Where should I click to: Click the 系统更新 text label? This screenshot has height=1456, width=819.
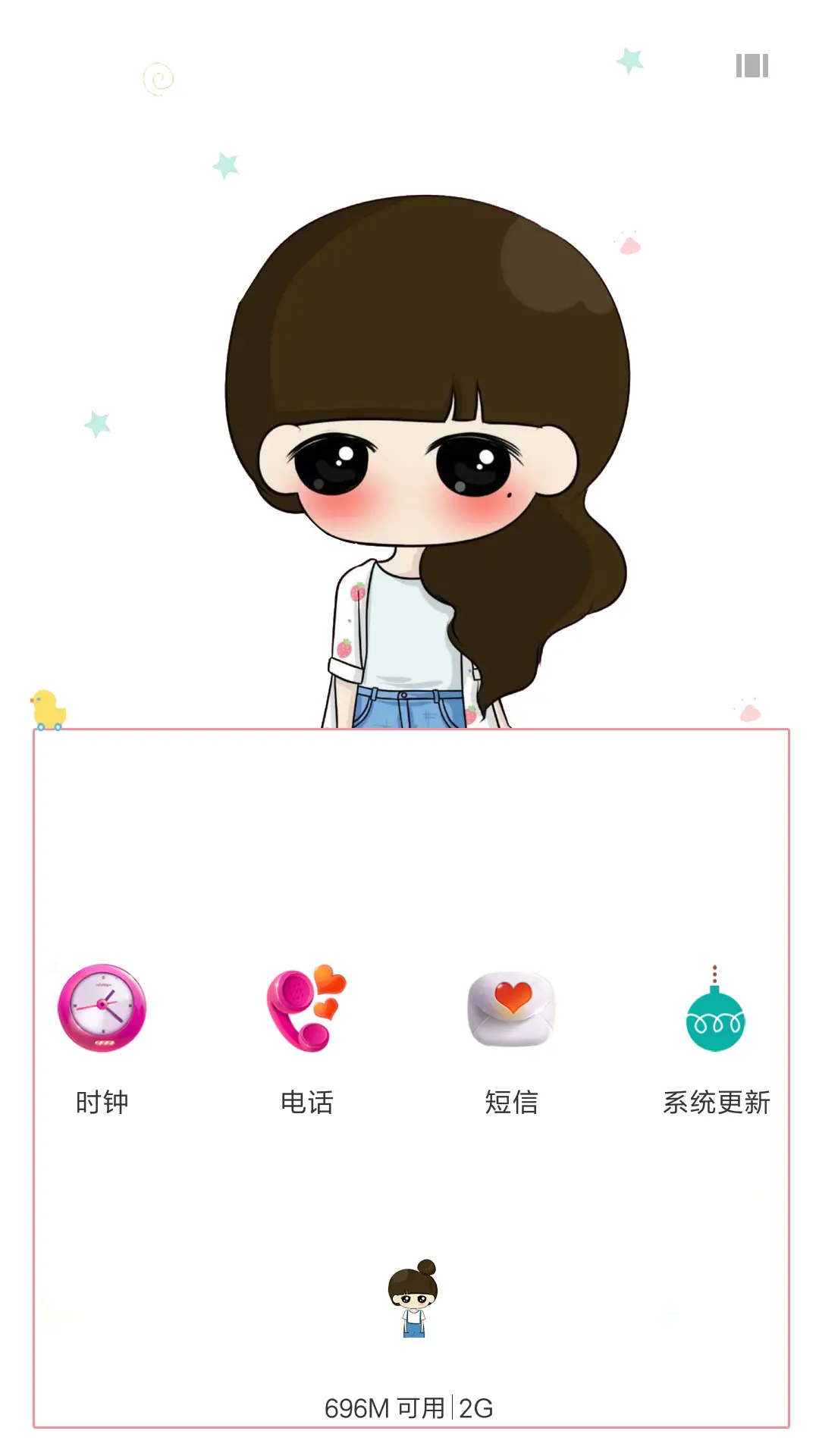(716, 1103)
